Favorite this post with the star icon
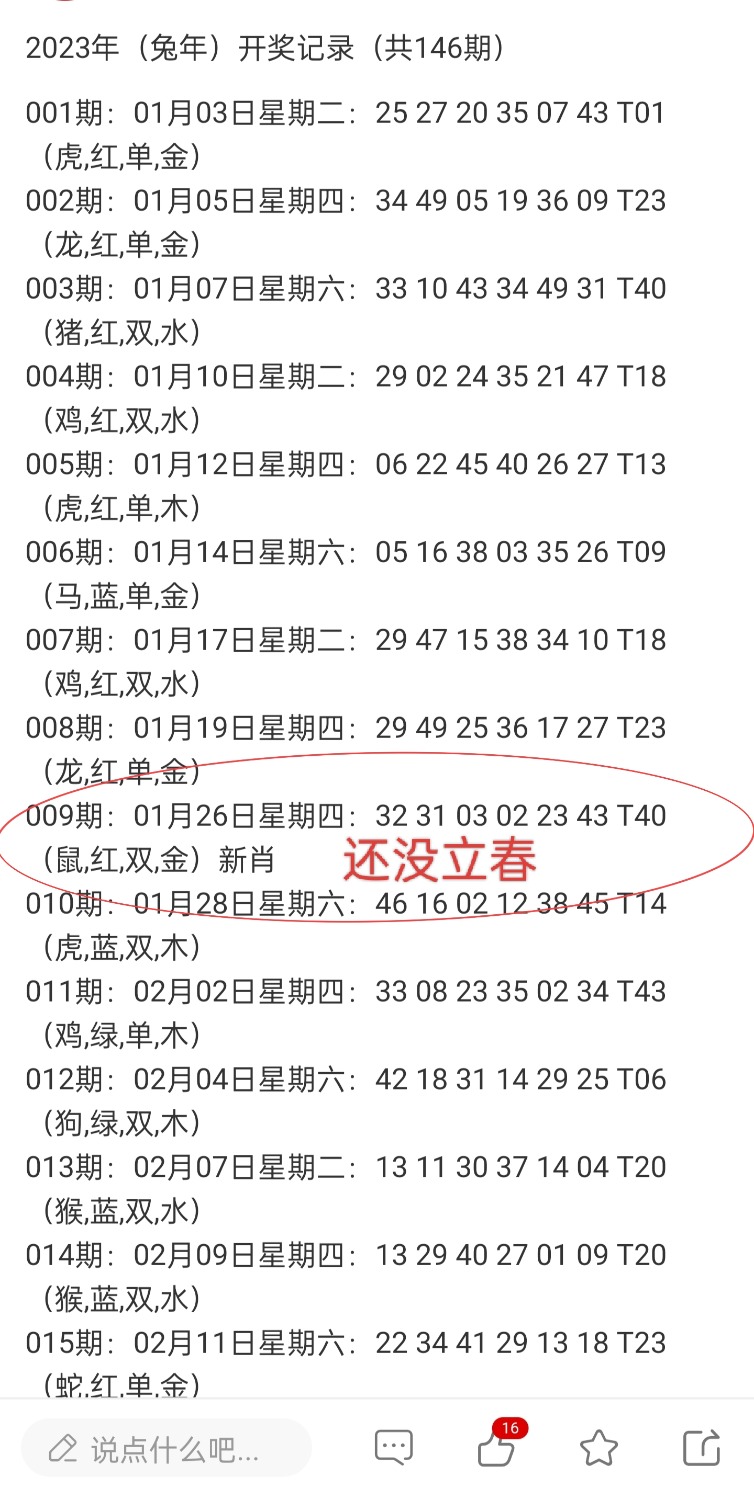 [x=598, y=1447]
